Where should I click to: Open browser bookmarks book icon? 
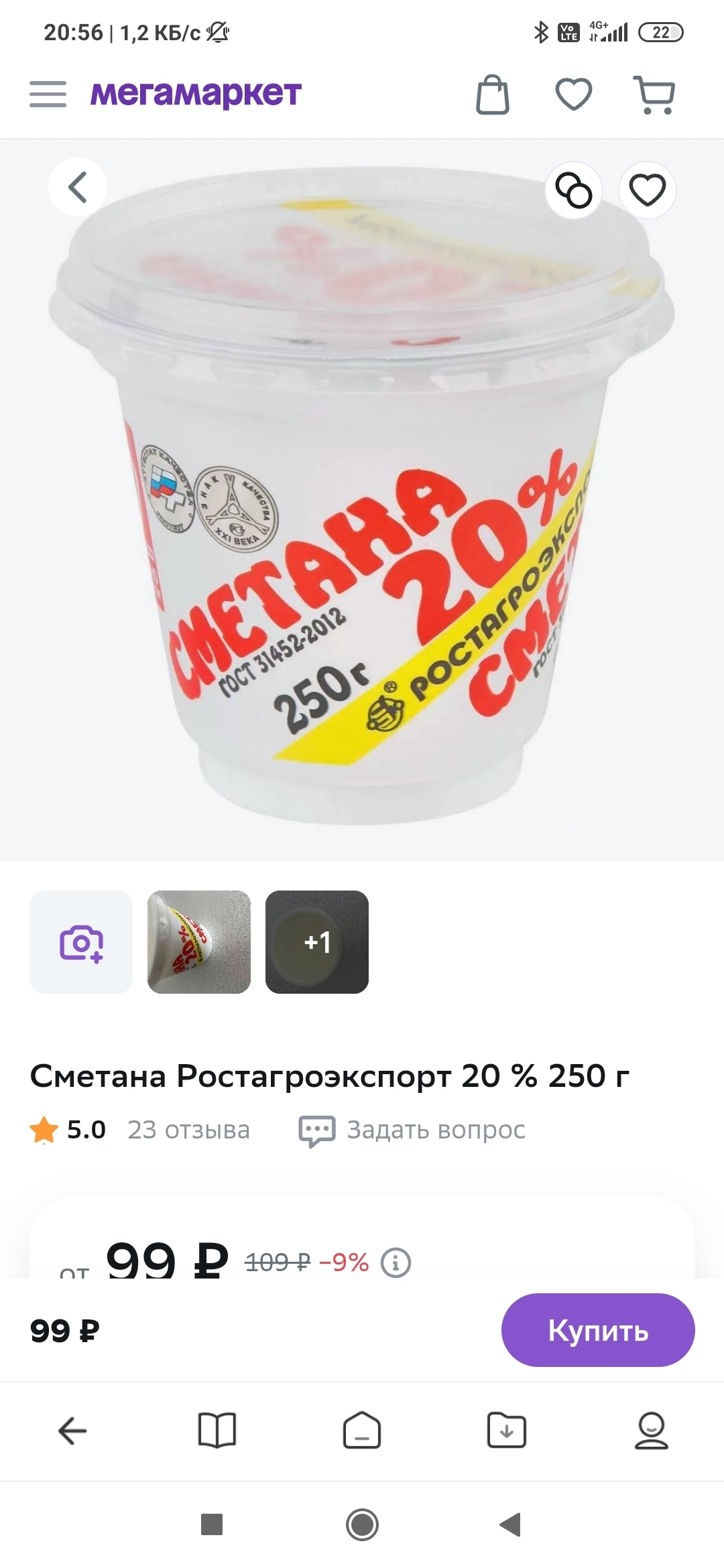pos(217,1431)
